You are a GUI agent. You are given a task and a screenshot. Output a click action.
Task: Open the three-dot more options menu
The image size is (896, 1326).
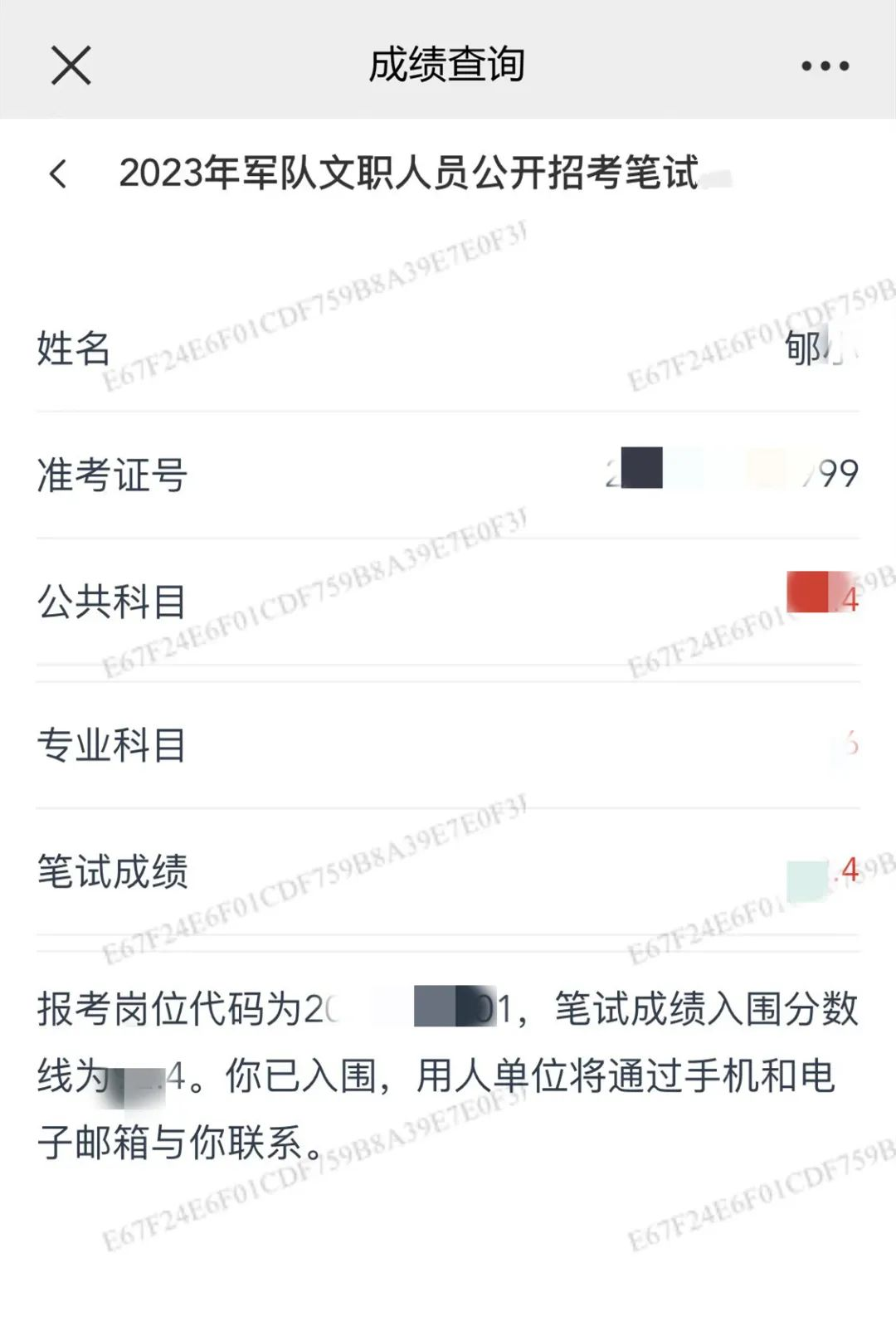pos(825,66)
